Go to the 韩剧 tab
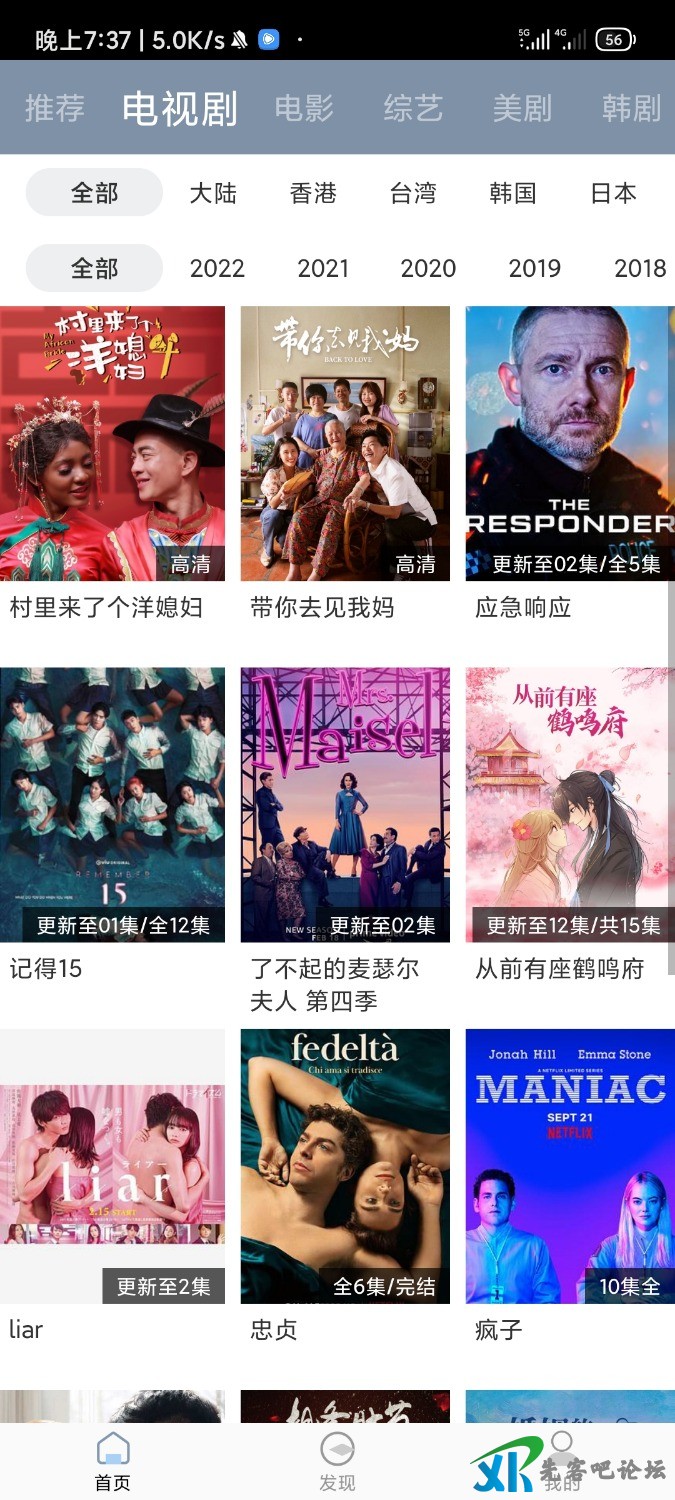This screenshot has width=675, height=1500. 631,108
